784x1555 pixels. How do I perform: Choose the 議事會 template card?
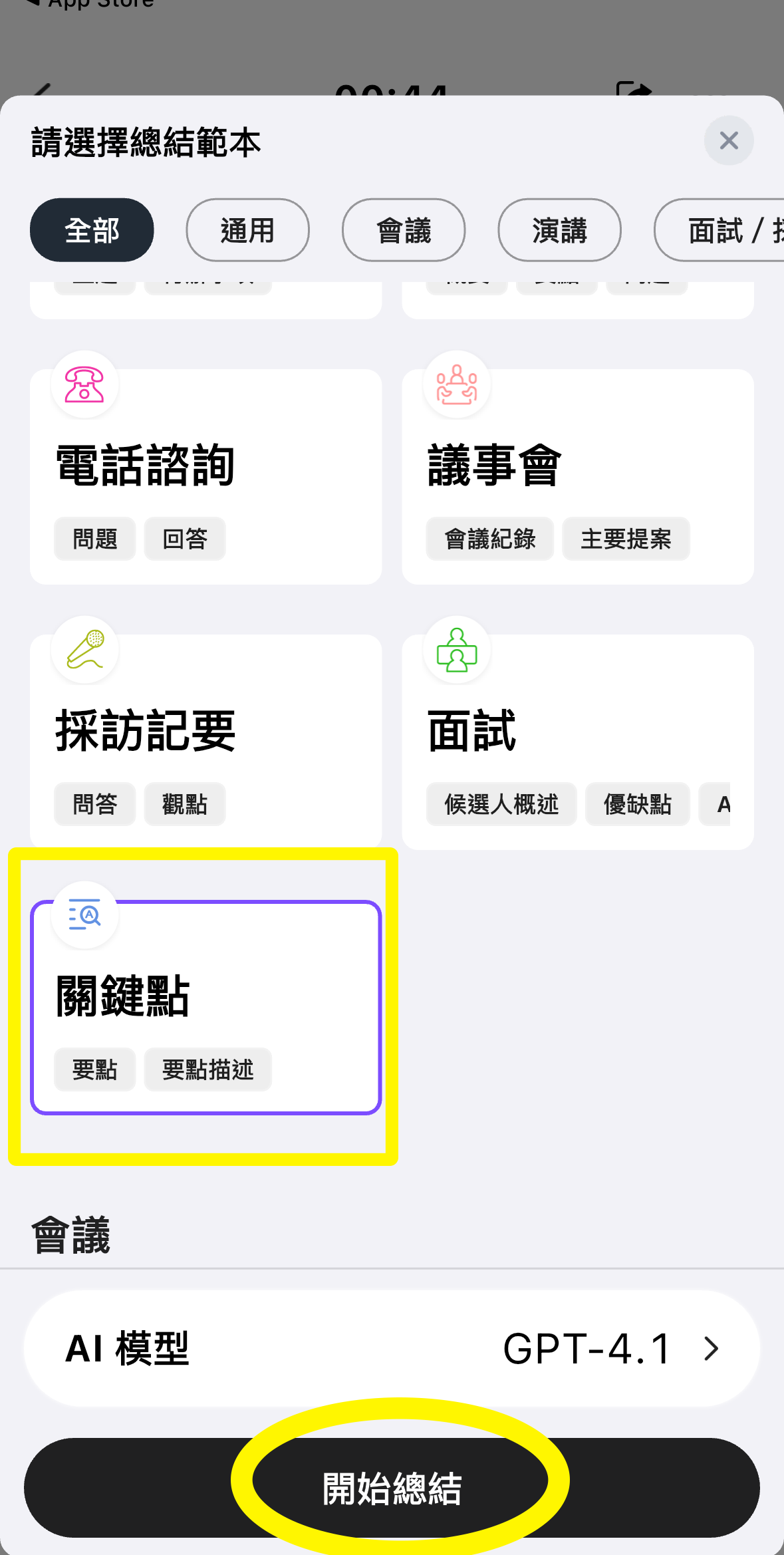click(577, 476)
